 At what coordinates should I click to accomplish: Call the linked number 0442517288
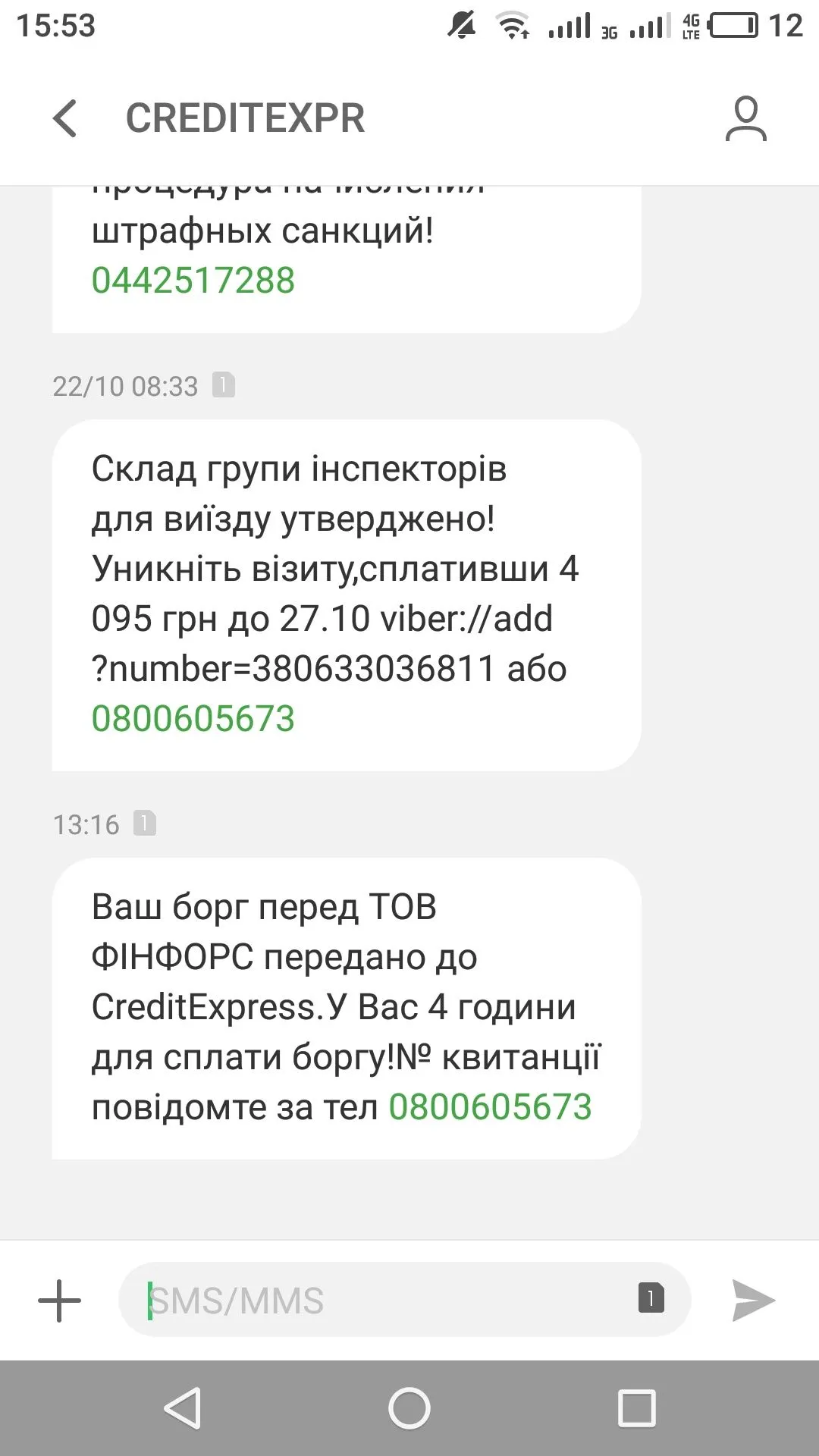tap(193, 280)
